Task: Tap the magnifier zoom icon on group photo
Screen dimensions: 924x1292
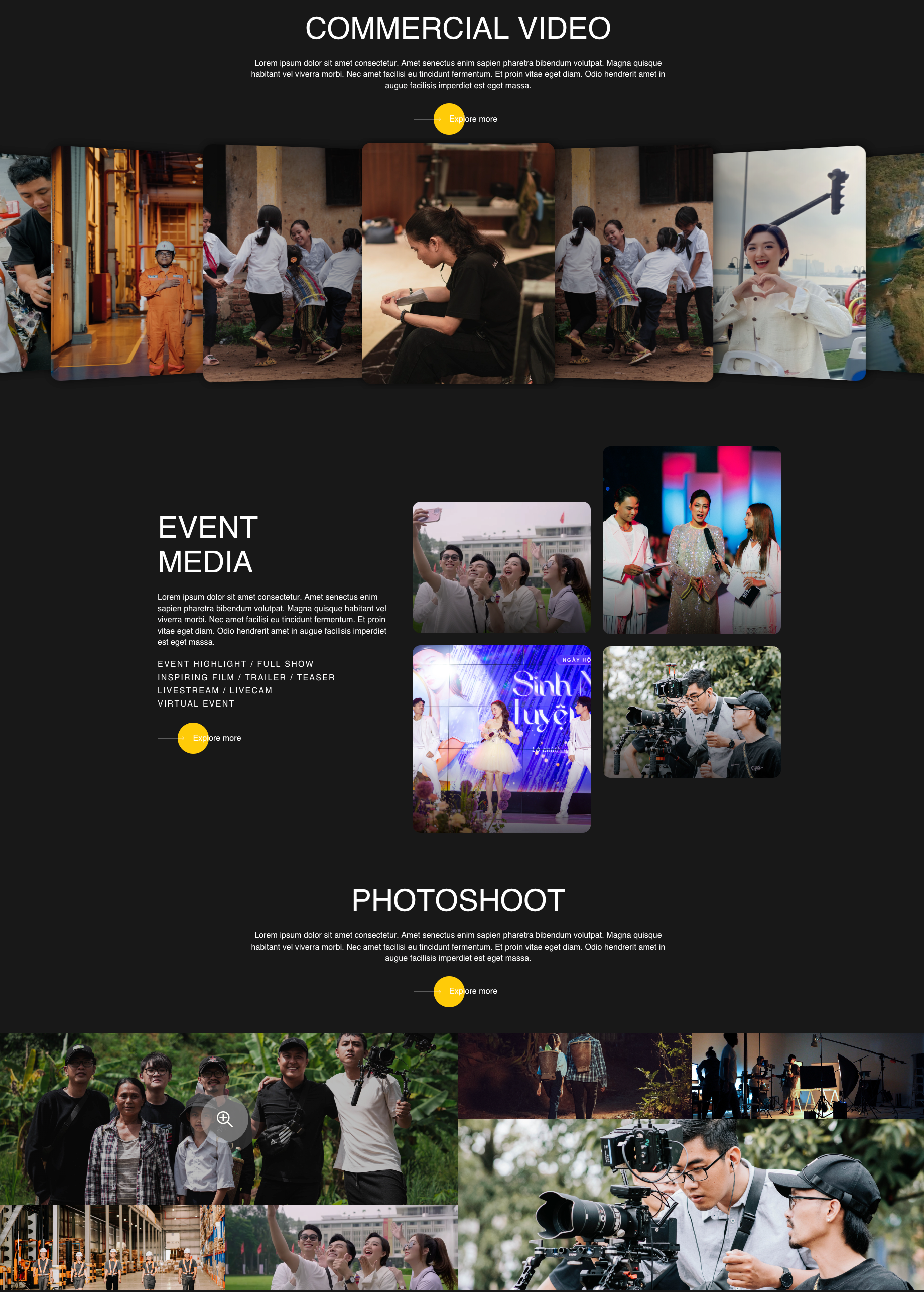Action: pos(225,1118)
